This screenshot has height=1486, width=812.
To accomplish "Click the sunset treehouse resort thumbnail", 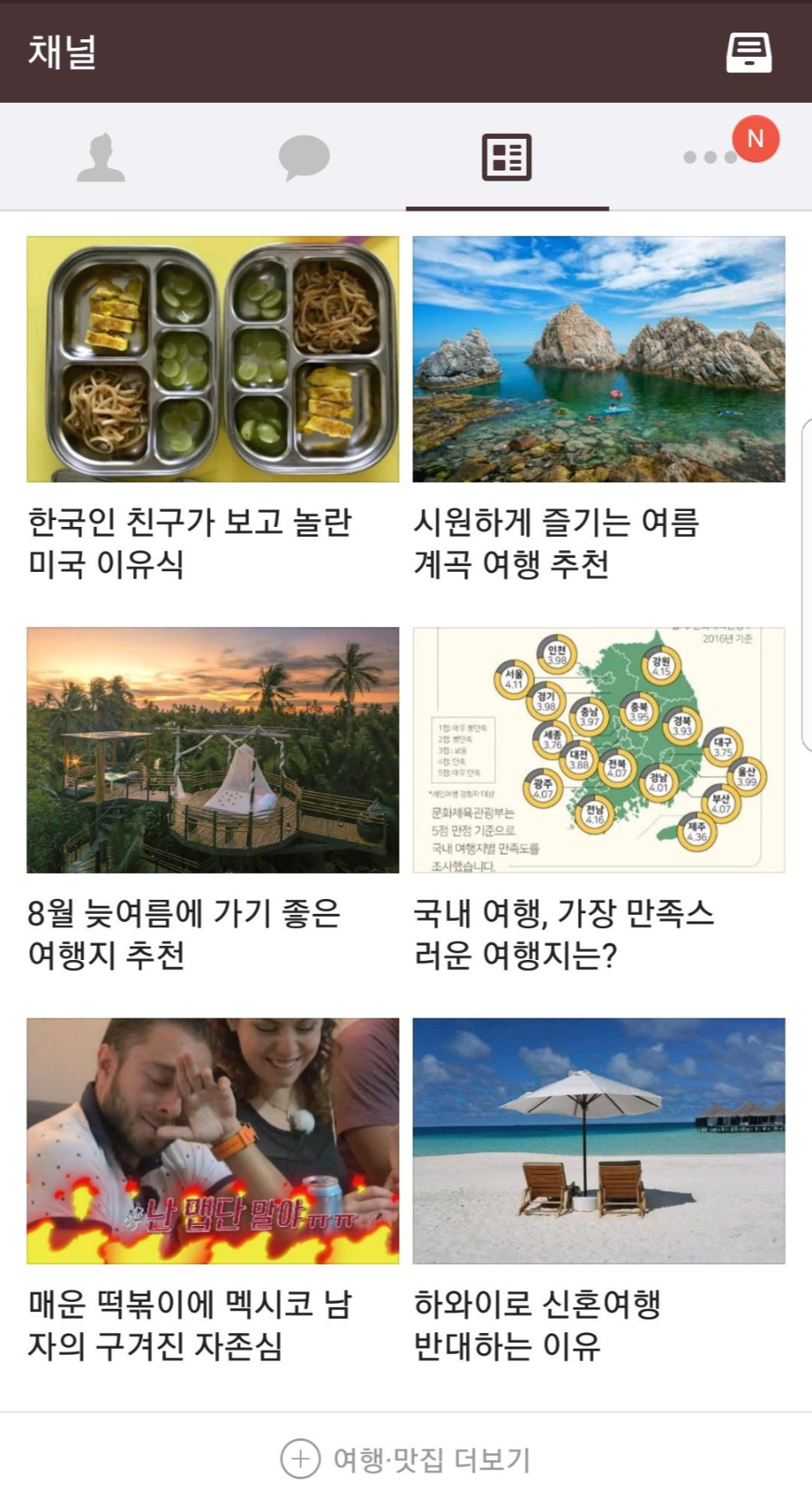I will click(213, 750).
